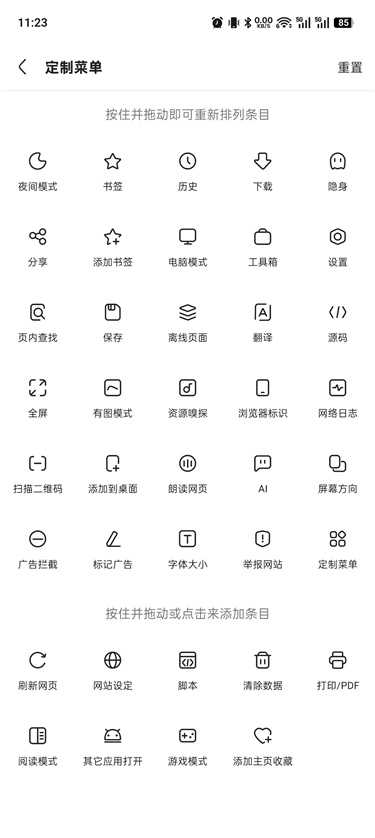Tap the AI menu item
The width and height of the screenshot is (375, 838).
tap(263, 474)
